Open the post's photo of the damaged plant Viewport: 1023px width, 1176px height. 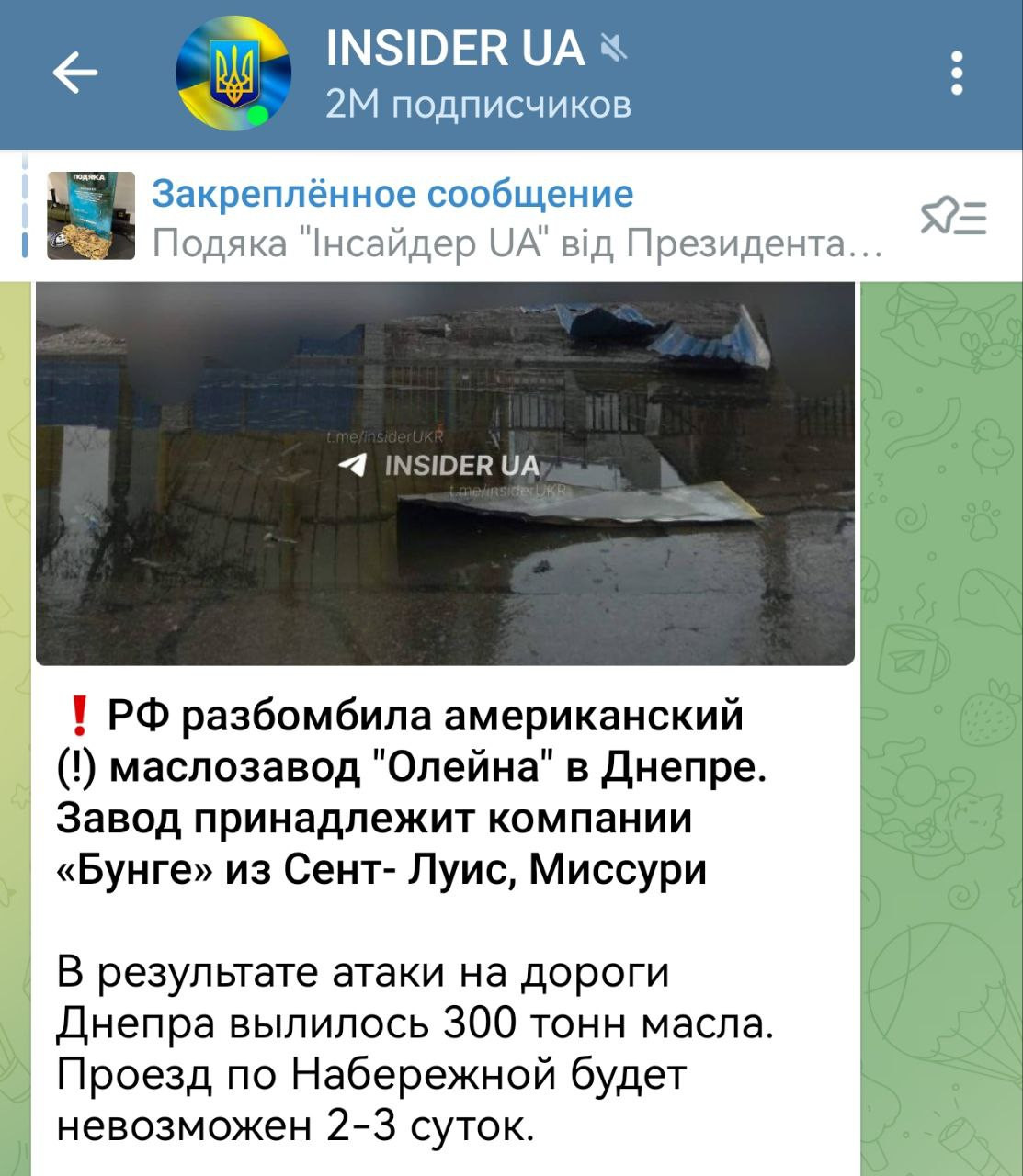click(x=445, y=472)
